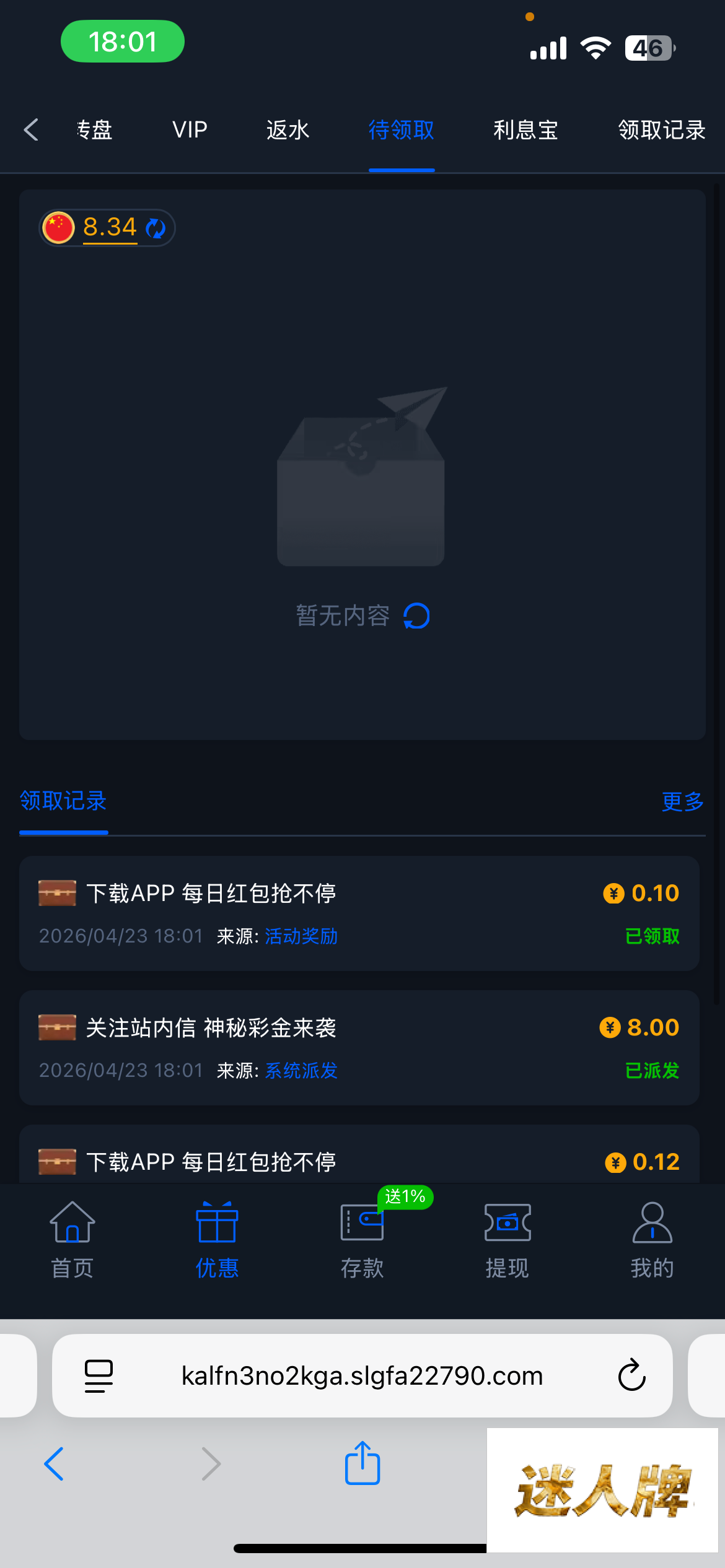
Task: Go back using the top-left arrow
Action: (31, 130)
